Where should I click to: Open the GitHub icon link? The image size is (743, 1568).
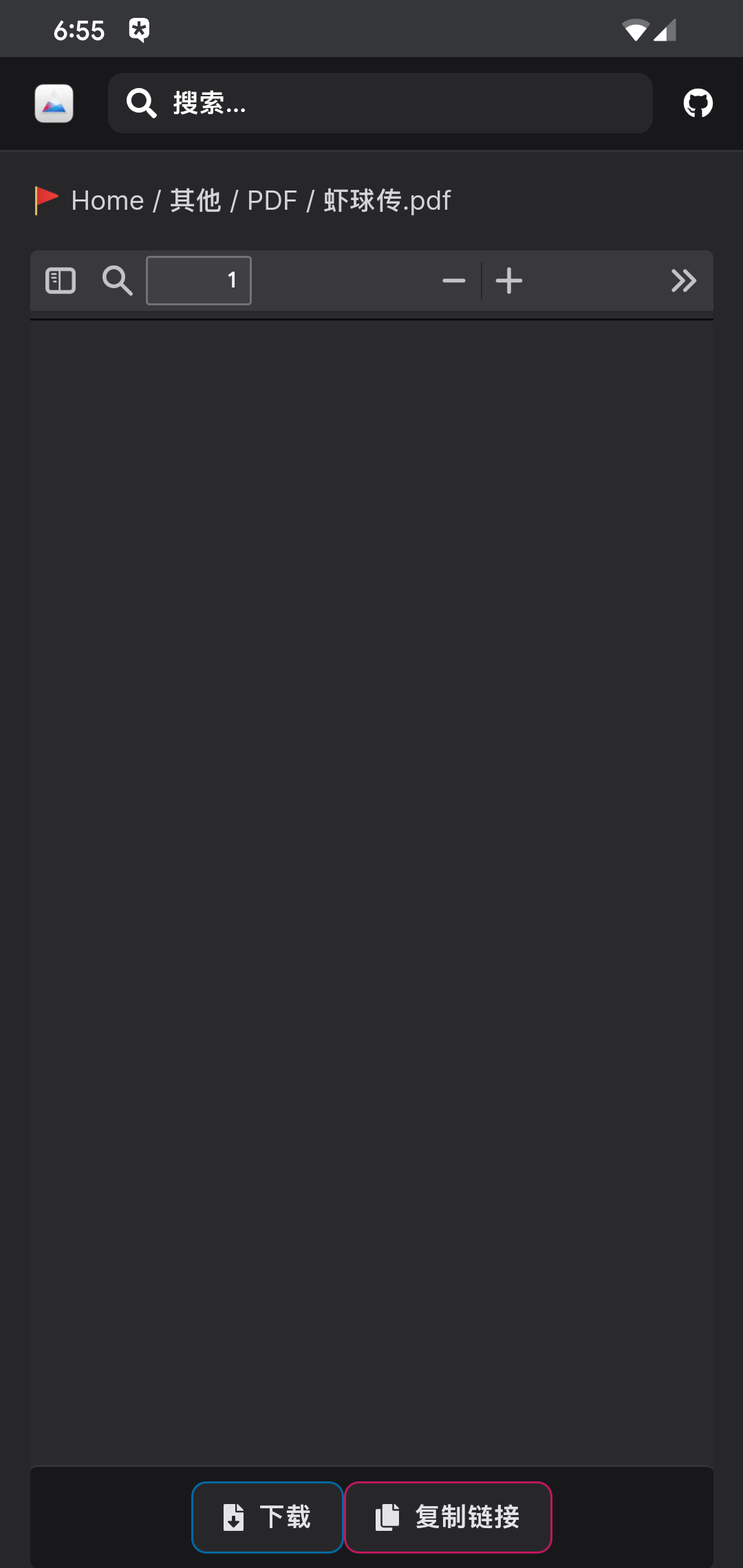point(698,103)
